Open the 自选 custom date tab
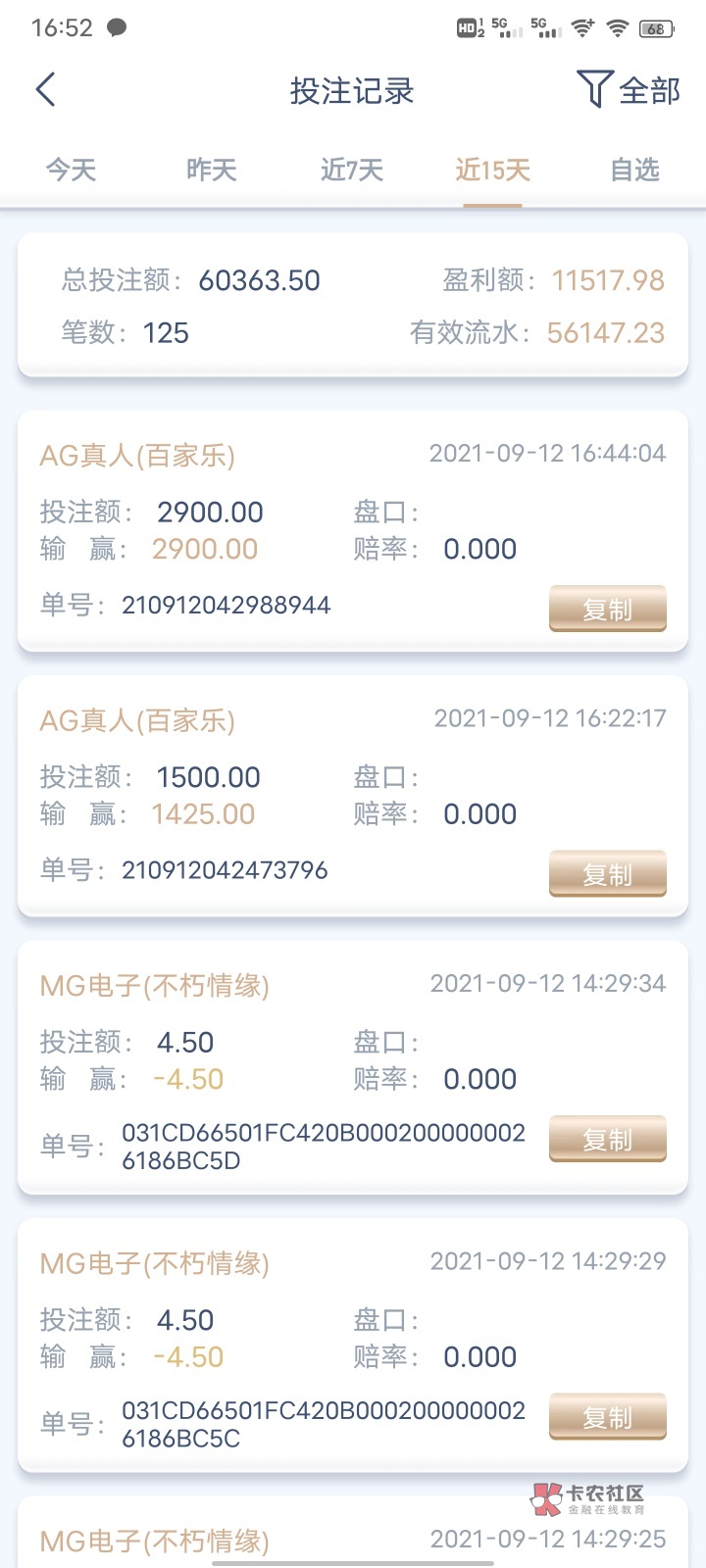The width and height of the screenshot is (706, 1568). (x=633, y=171)
